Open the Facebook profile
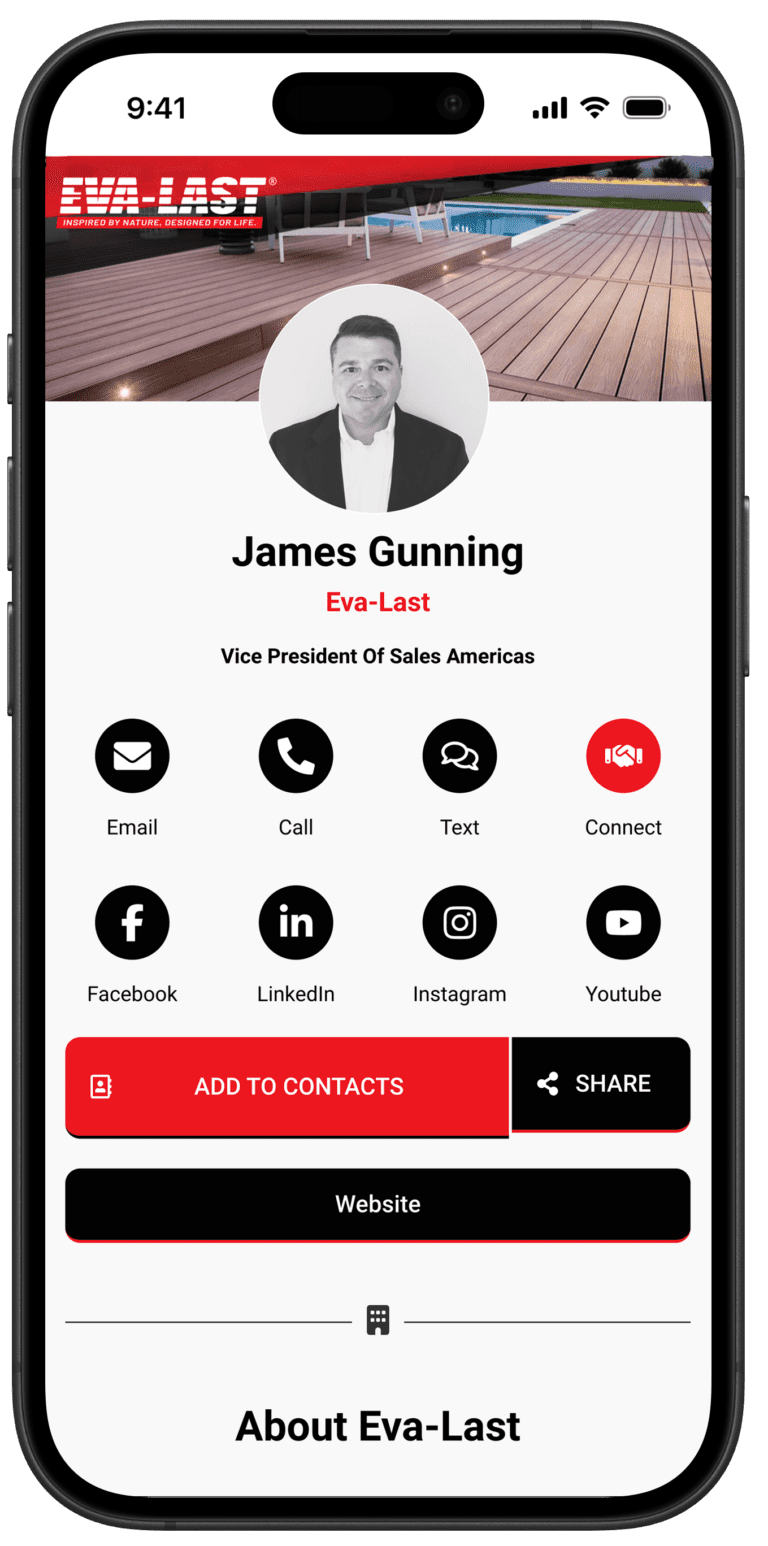 tap(132, 922)
